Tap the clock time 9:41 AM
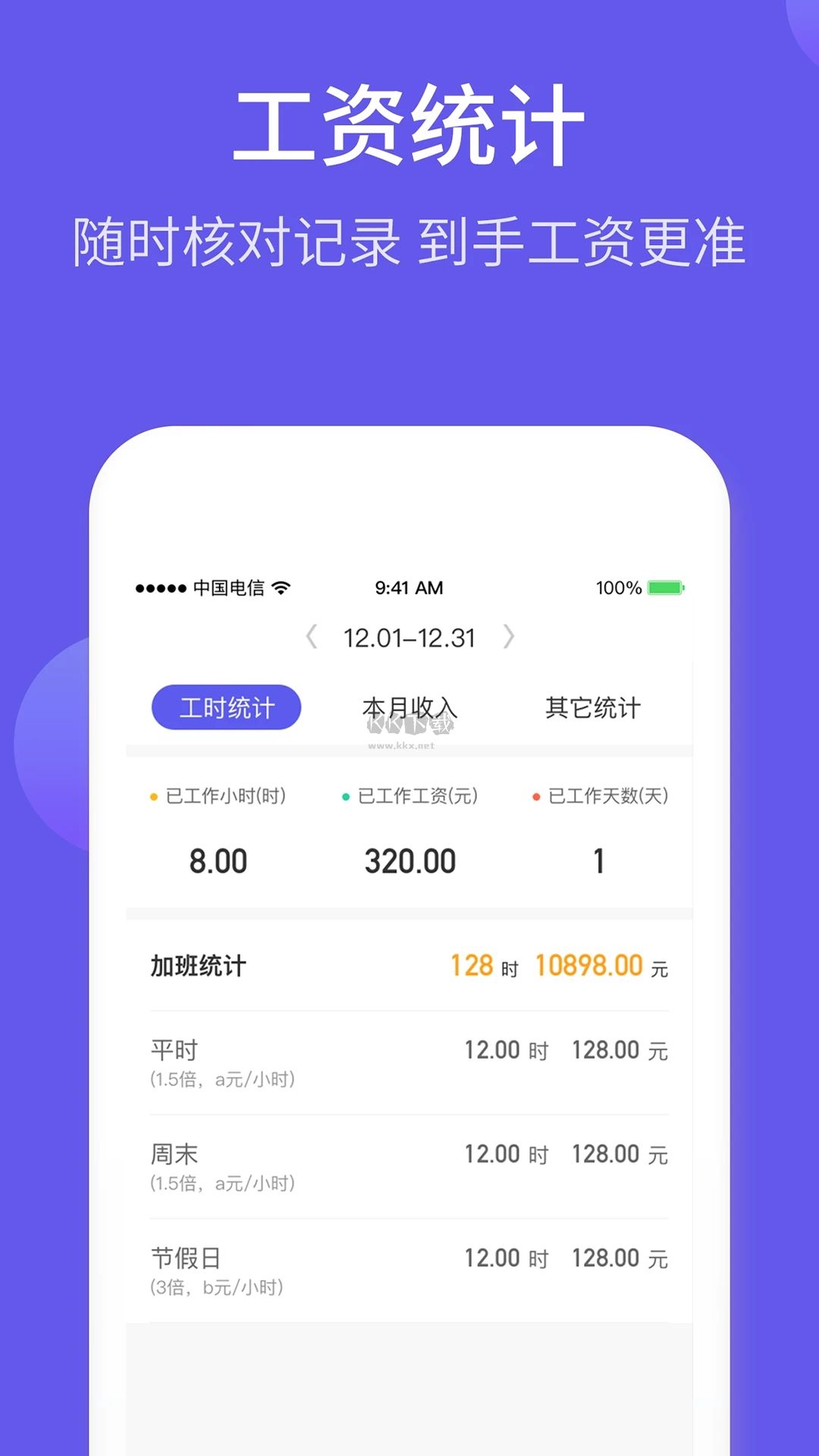The image size is (819, 1456). pos(408,586)
